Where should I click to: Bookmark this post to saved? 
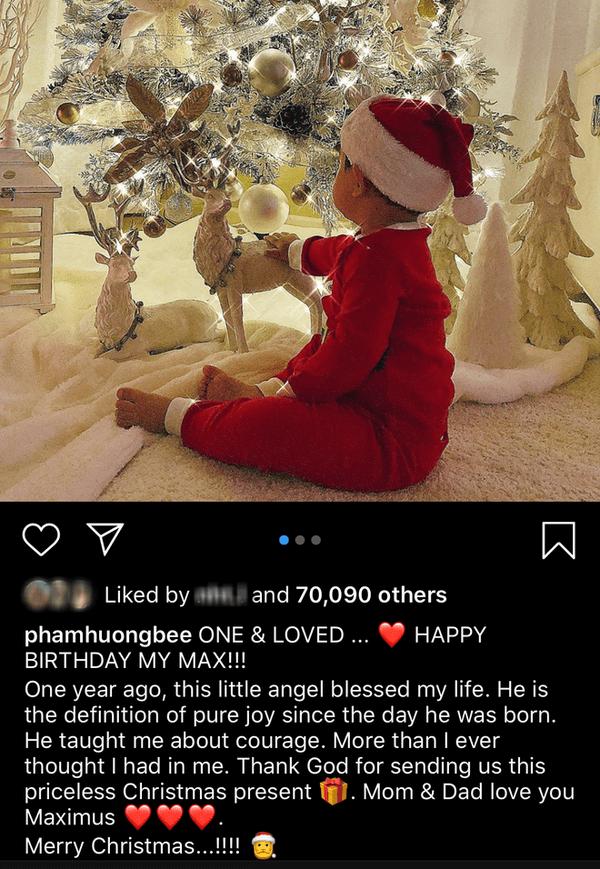pyautogui.click(x=558, y=540)
